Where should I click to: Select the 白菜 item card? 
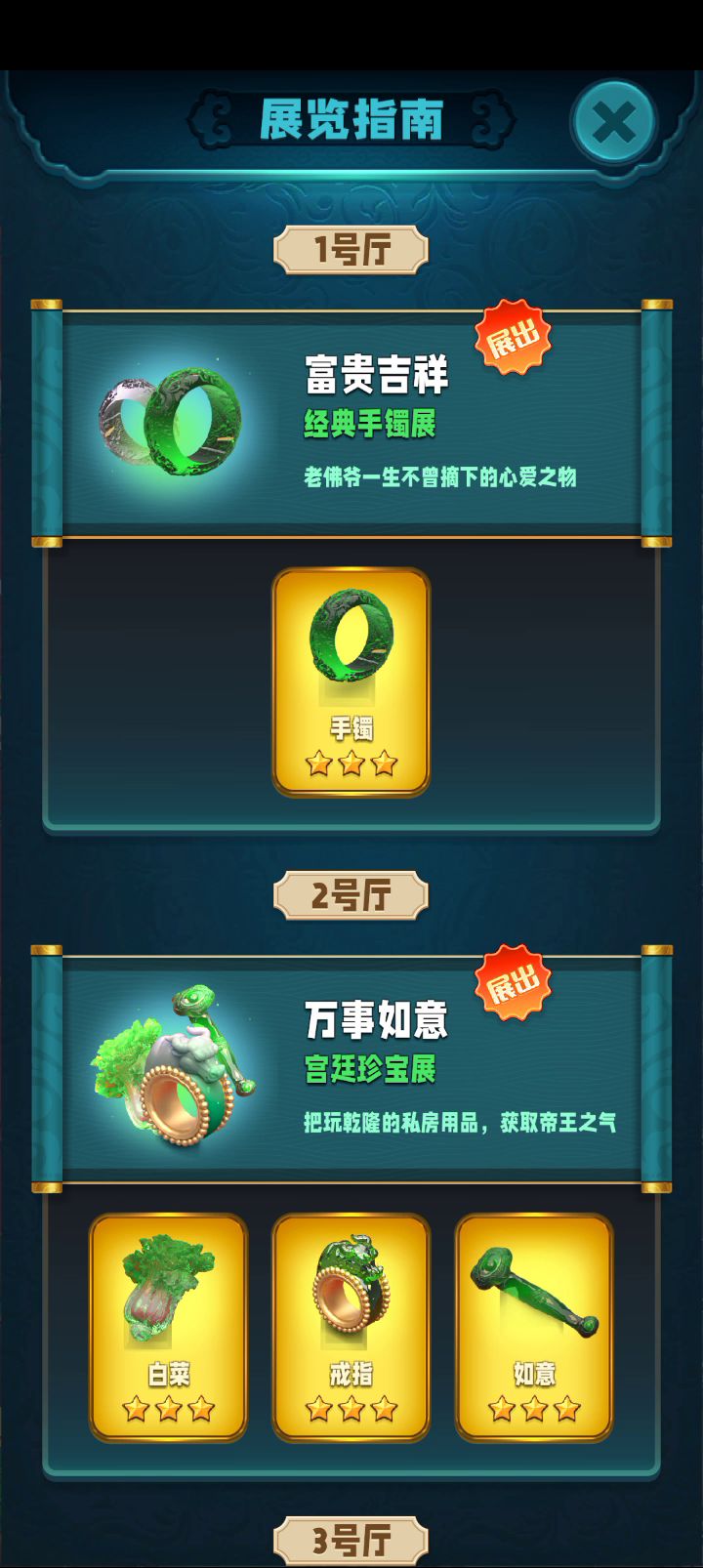coord(168,1328)
